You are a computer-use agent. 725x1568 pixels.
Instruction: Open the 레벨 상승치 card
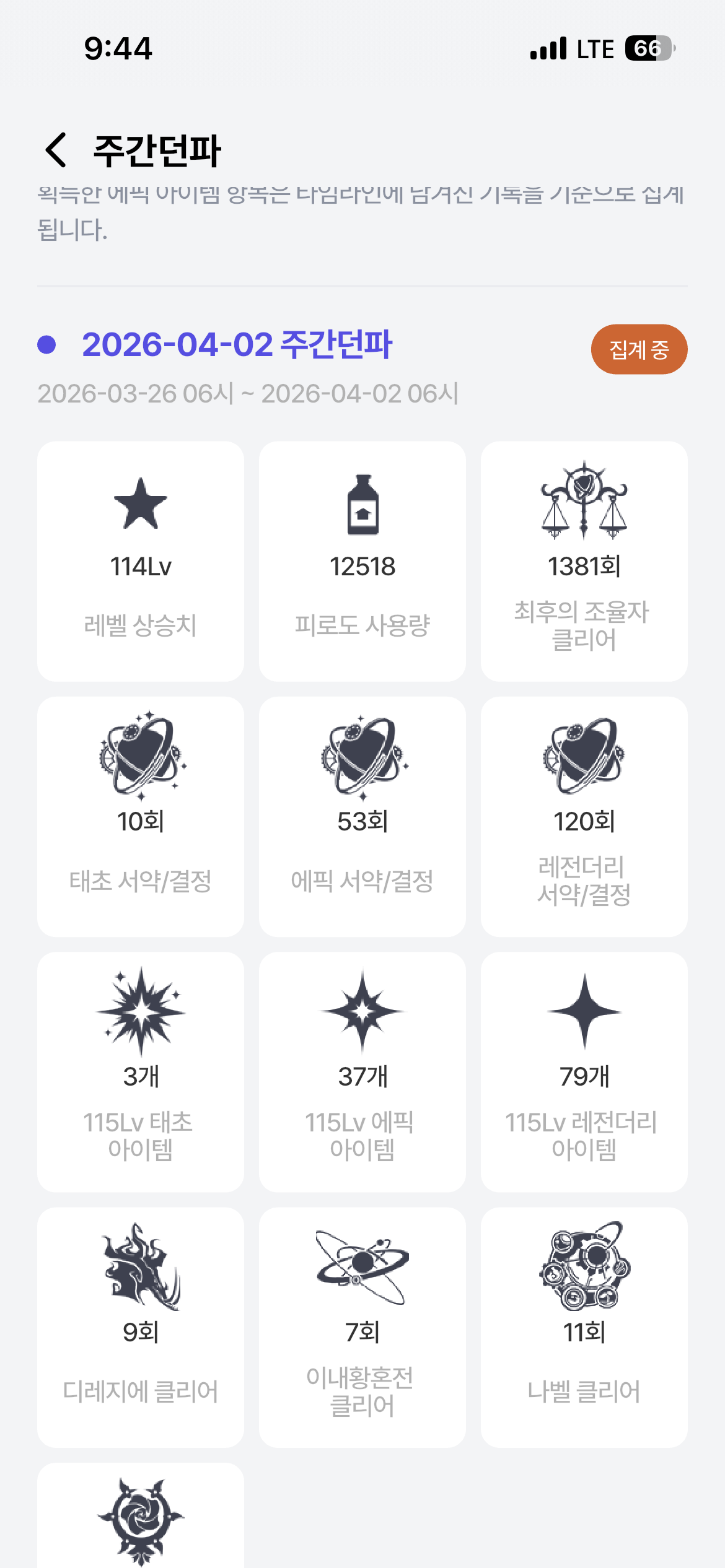[x=141, y=561]
